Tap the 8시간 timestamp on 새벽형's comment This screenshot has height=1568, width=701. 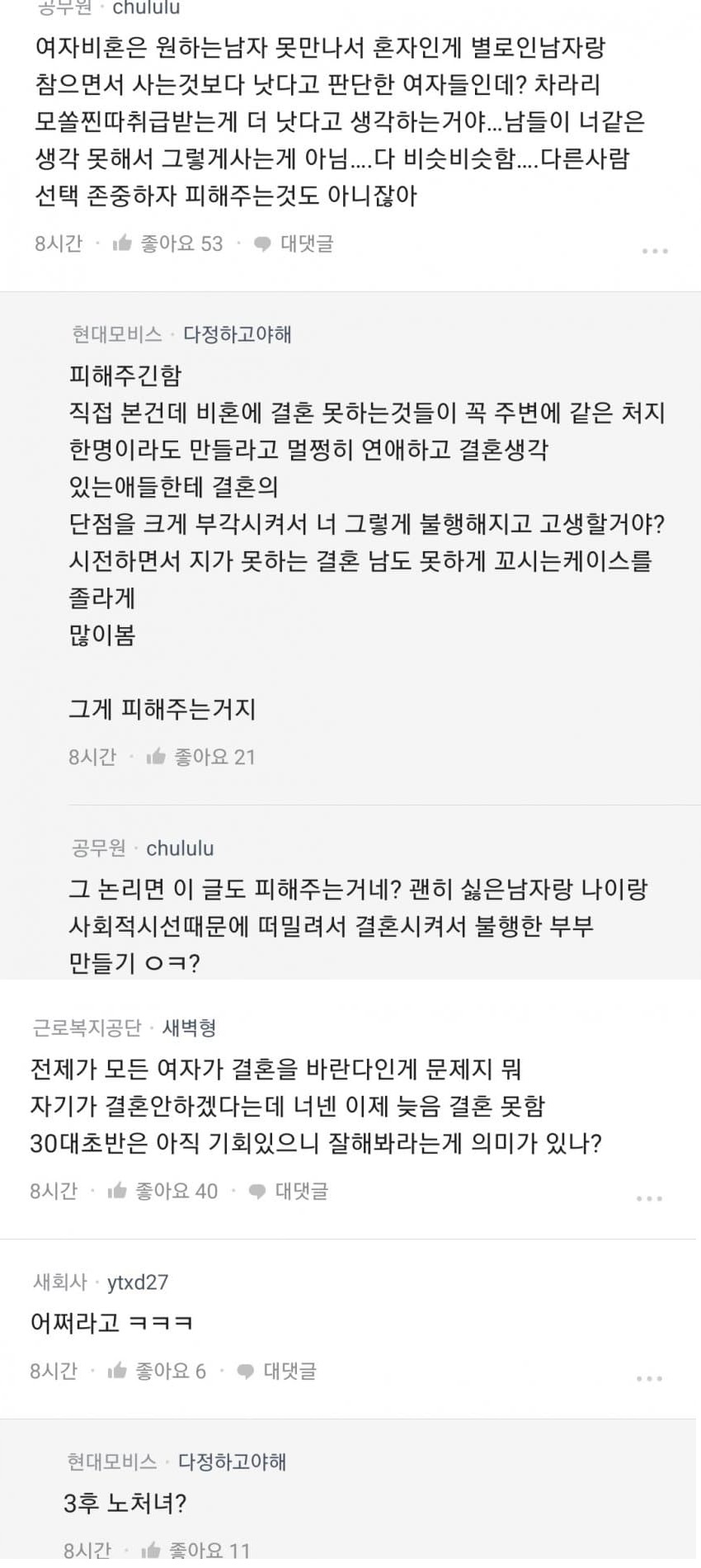53,1191
